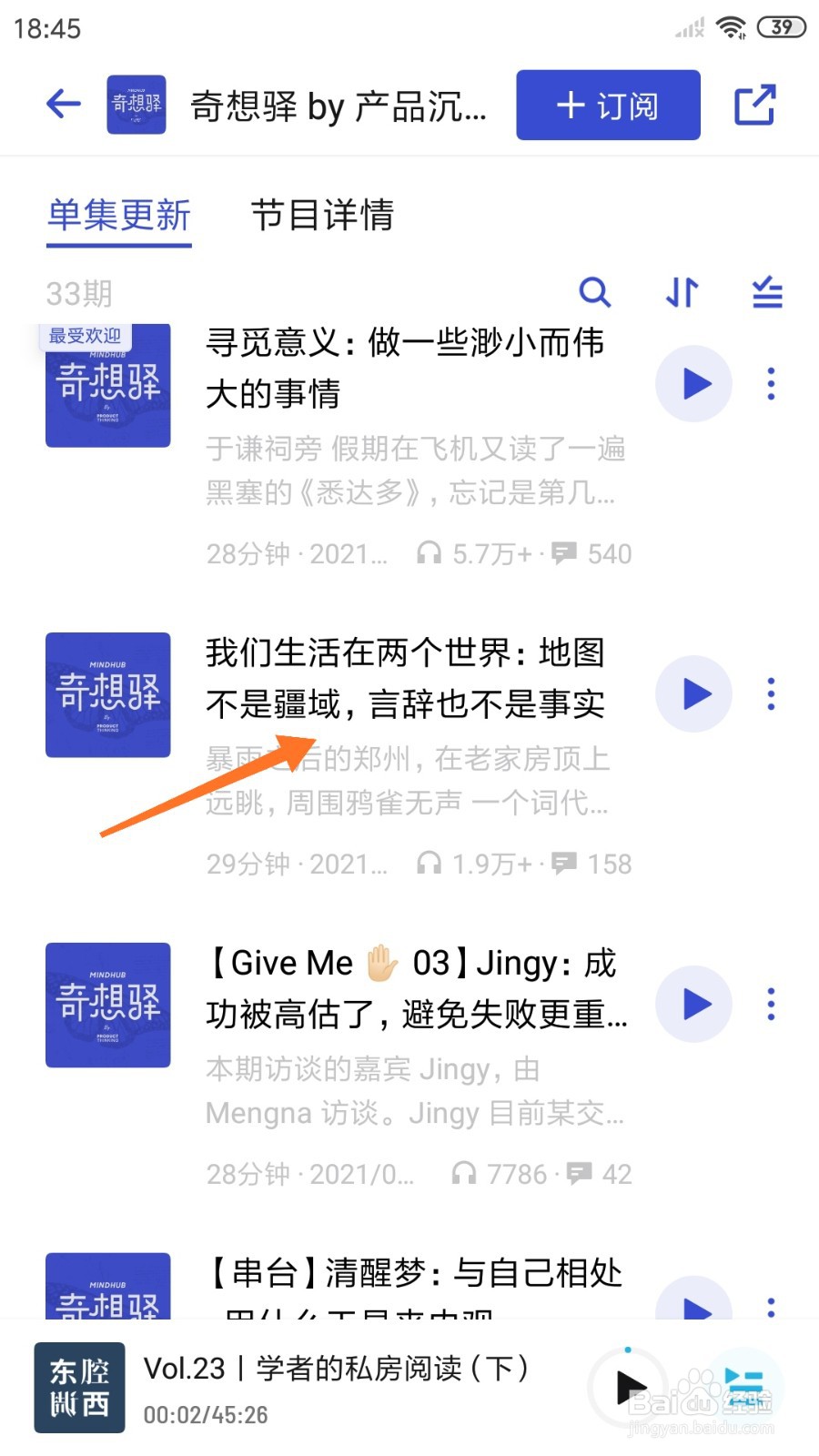Resume playback of Vol.23 in mini player
Screen dimensions: 819x1456
[630, 1387]
